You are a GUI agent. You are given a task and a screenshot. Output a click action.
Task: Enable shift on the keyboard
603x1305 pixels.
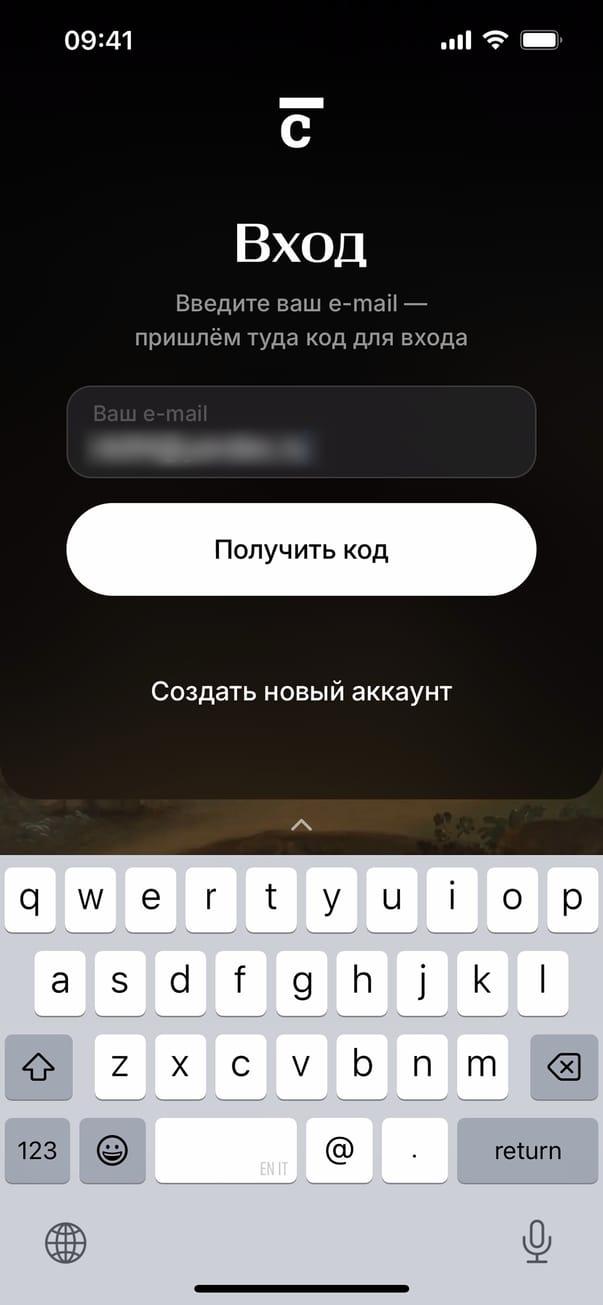(38, 1067)
